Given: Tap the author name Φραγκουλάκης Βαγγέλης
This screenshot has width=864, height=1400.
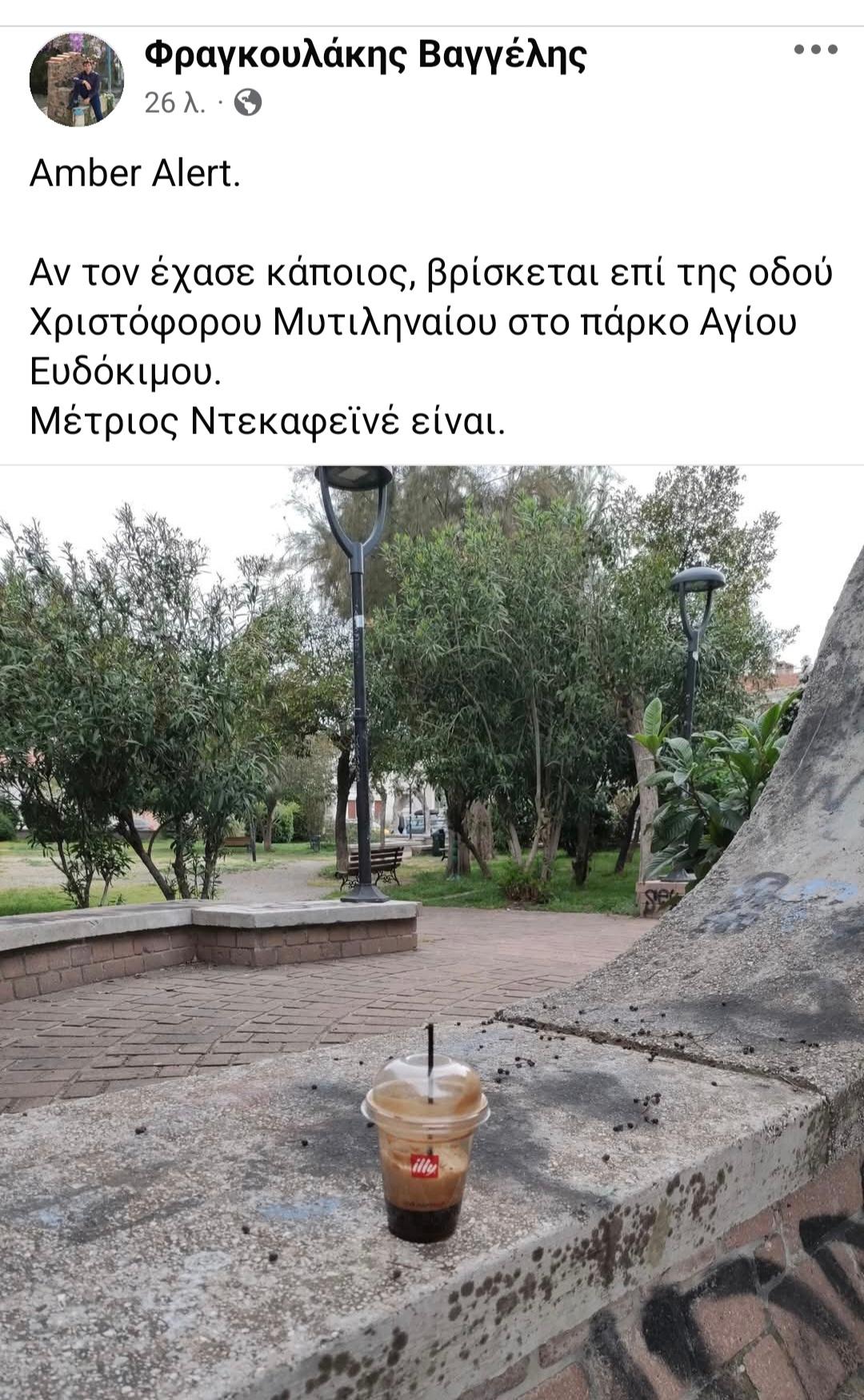Looking at the screenshot, I should tap(366, 54).
